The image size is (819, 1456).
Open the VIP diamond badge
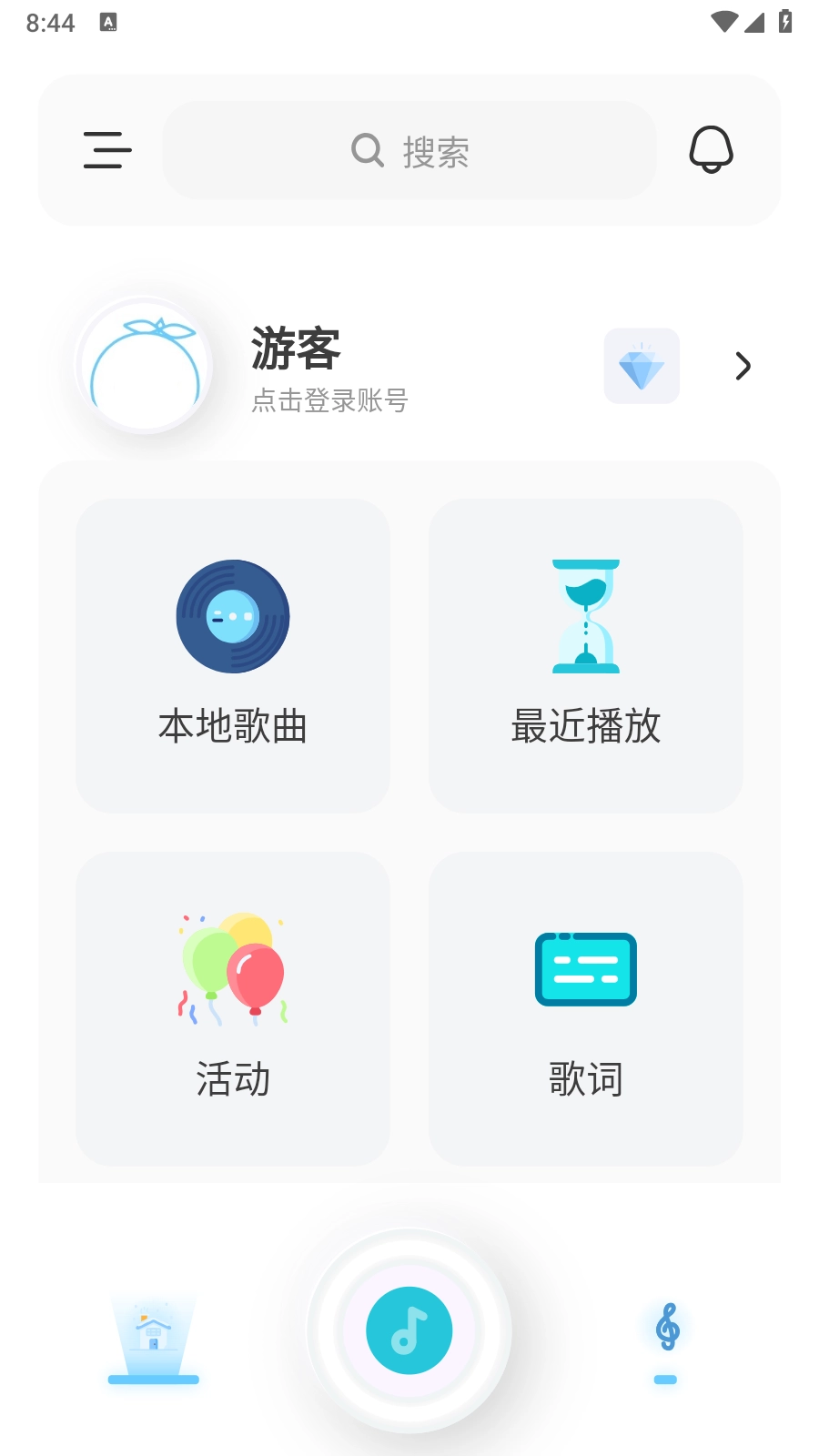point(642,365)
